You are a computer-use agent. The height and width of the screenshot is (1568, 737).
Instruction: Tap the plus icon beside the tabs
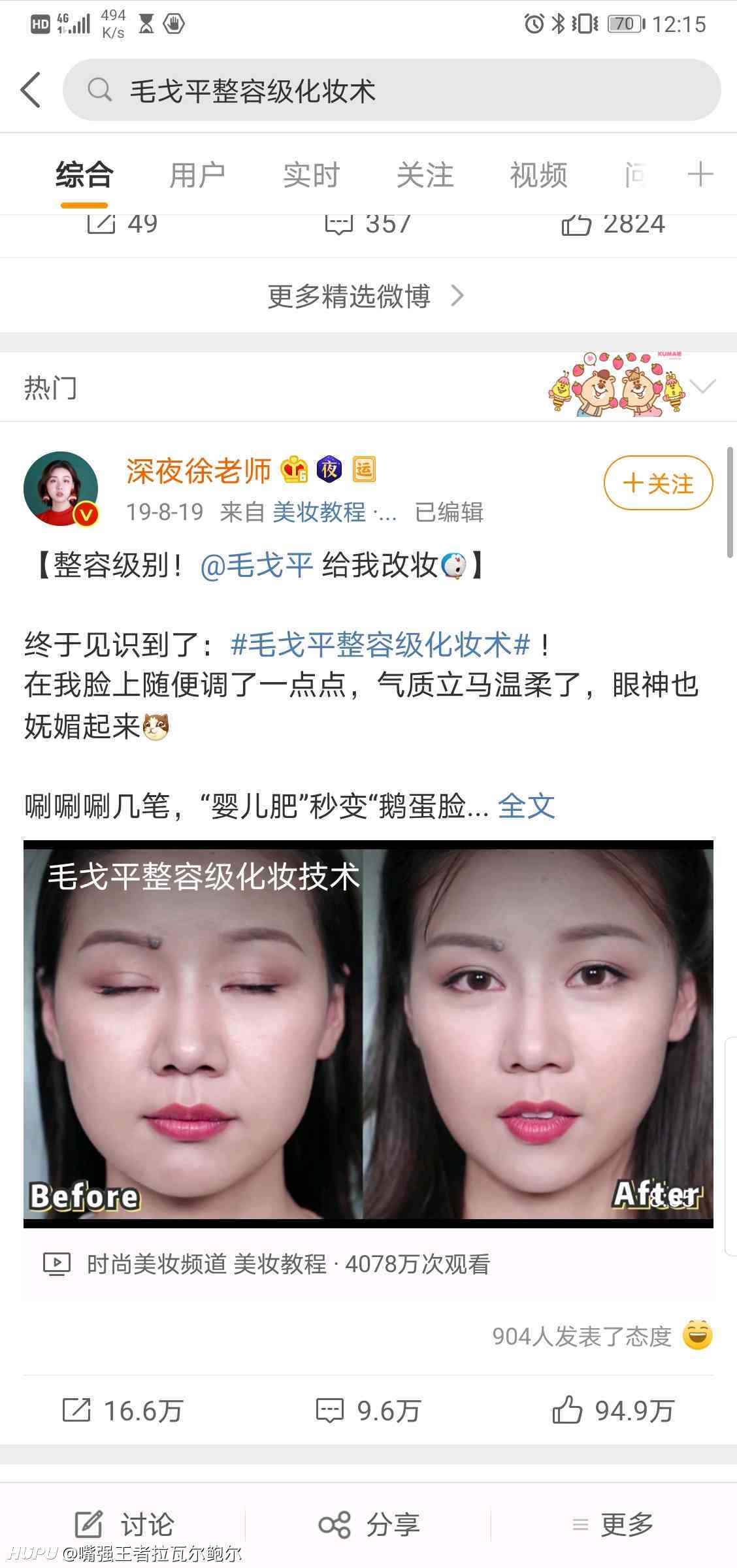pyautogui.click(x=700, y=174)
